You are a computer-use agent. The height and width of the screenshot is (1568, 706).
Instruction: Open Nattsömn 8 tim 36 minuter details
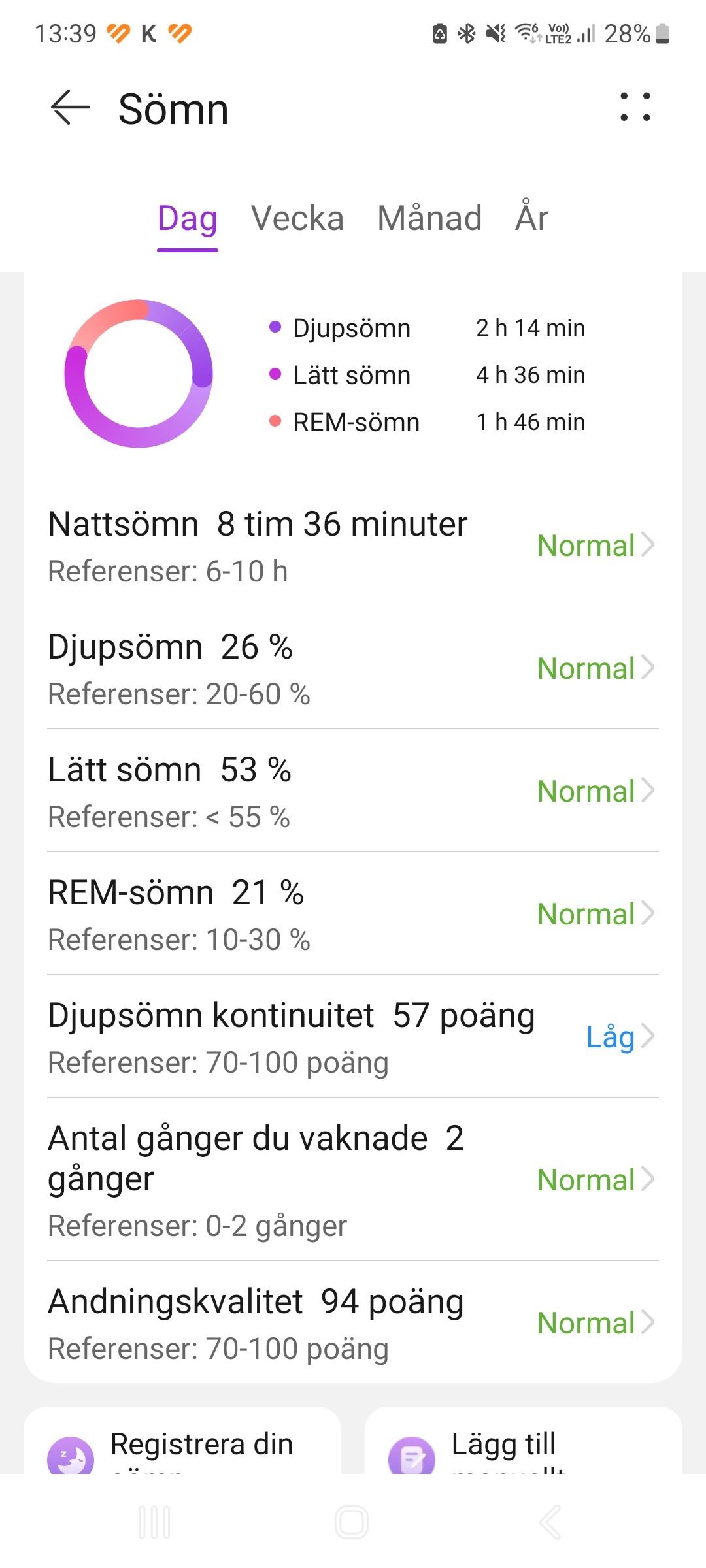tap(353, 546)
